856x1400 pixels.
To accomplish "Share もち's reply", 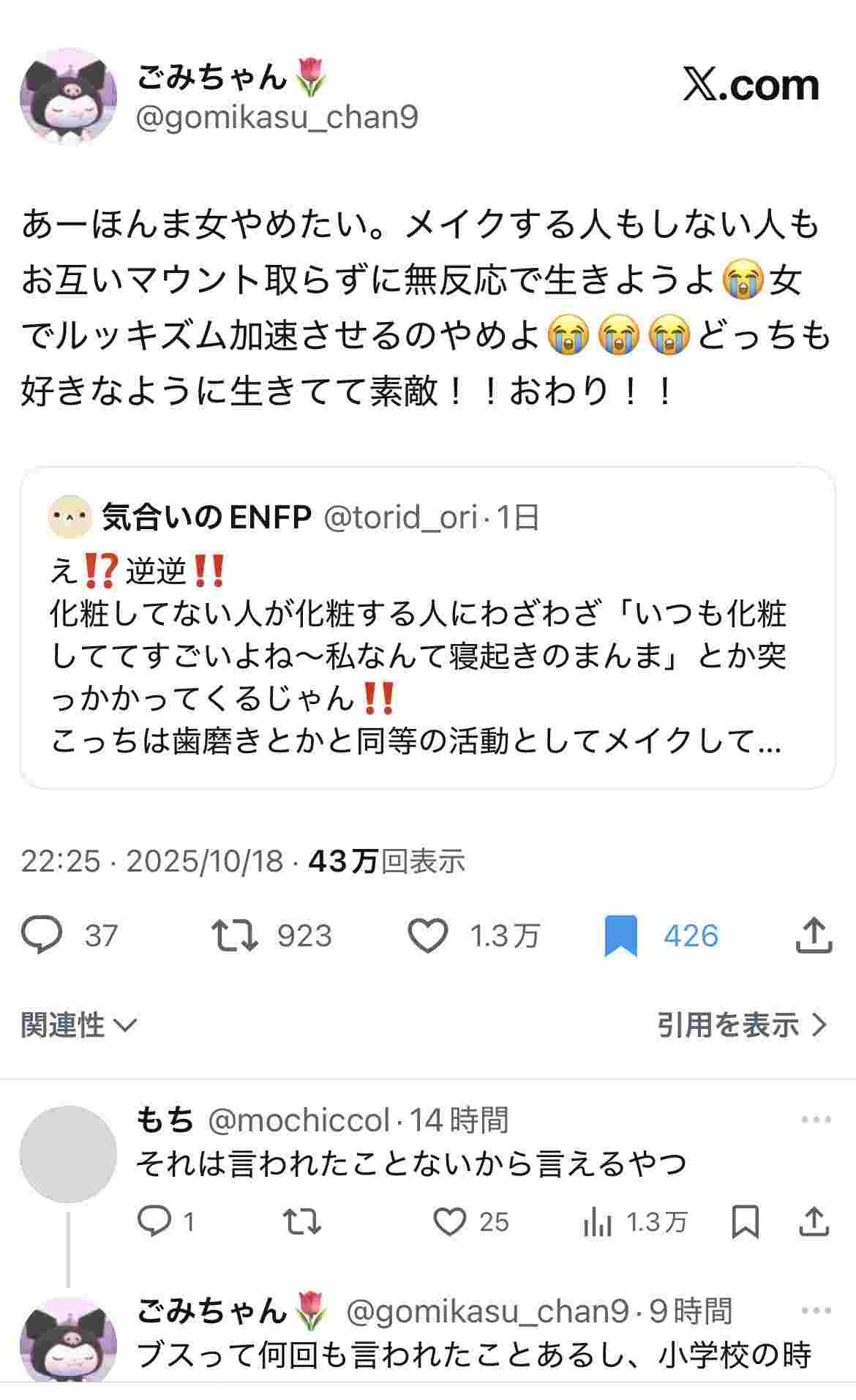I will coord(814,1221).
